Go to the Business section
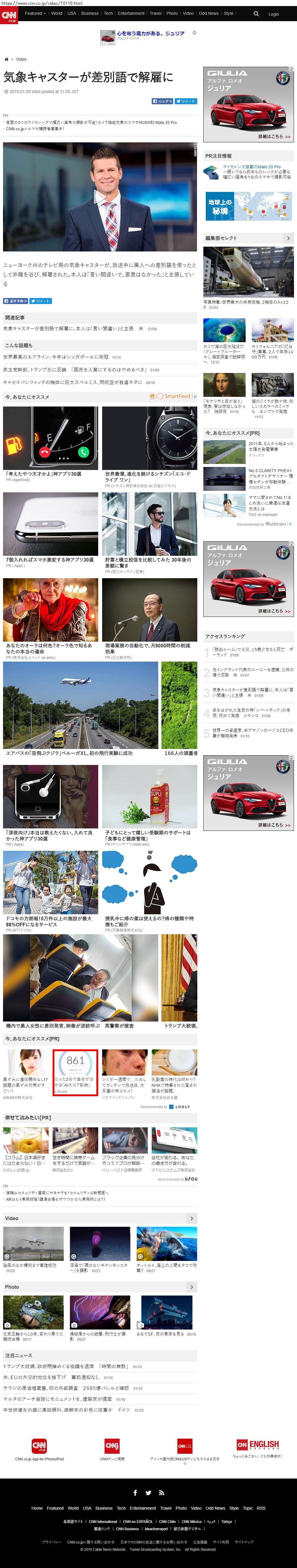Screen dimensions: 297x1568 pyautogui.click(x=89, y=13)
